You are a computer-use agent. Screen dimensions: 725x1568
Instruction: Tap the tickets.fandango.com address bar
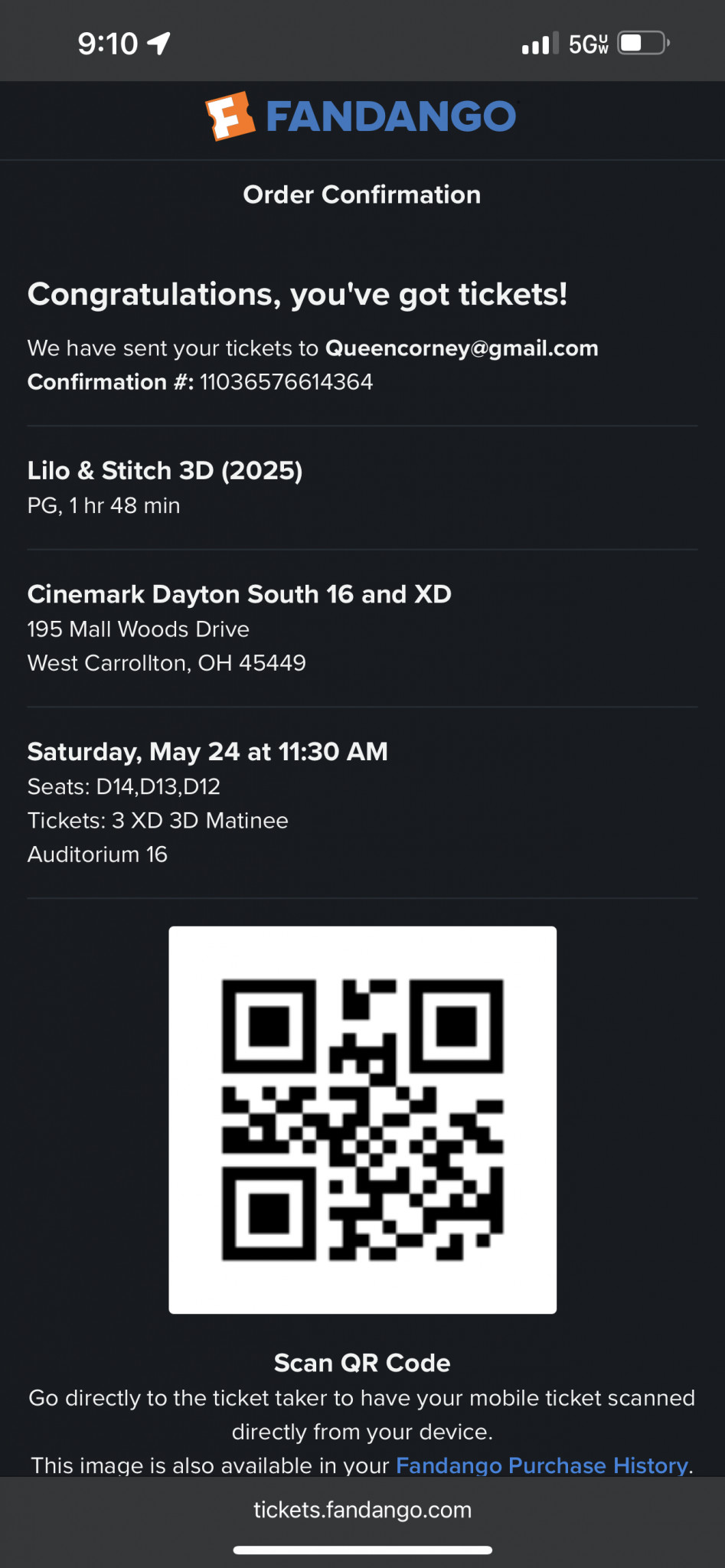pyautogui.click(x=362, y=1510)
